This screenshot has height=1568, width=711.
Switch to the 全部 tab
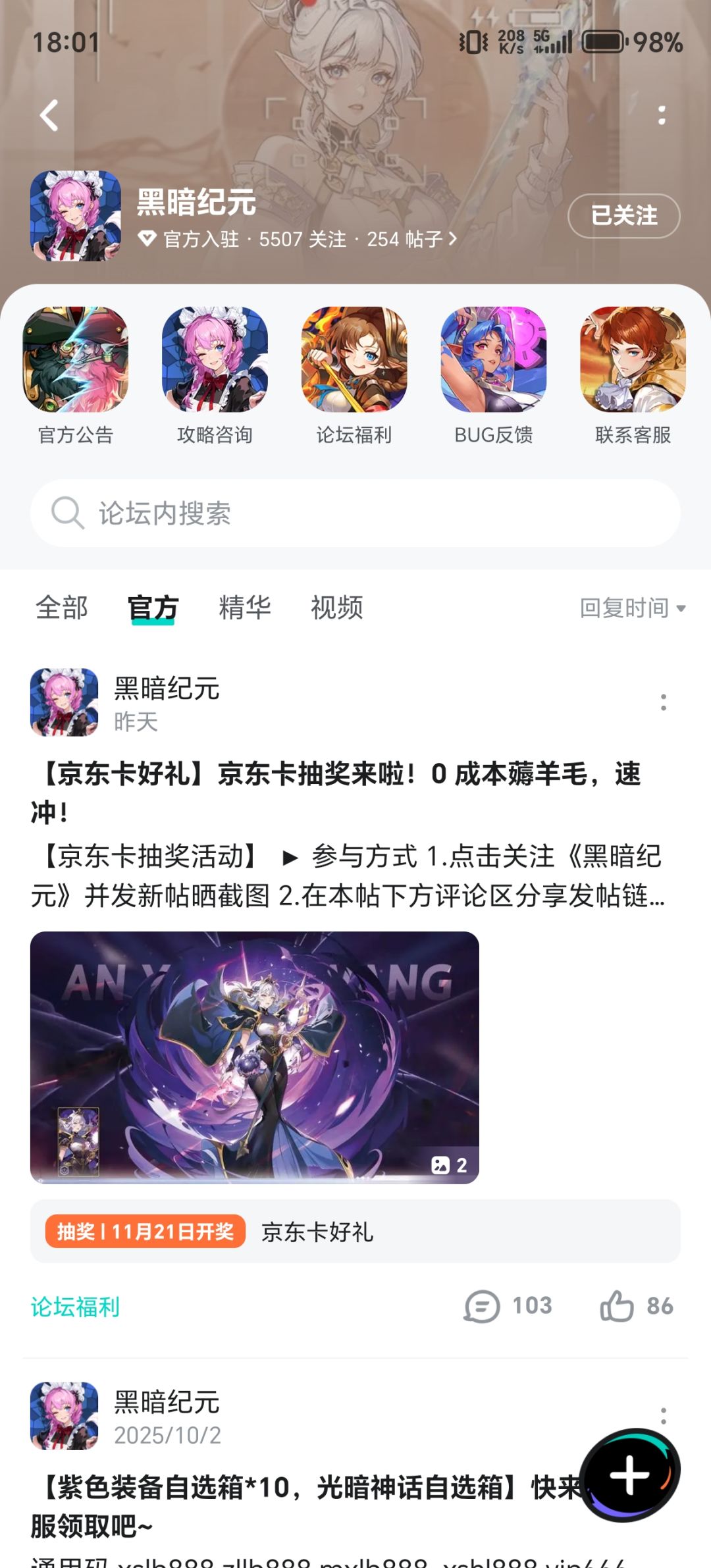(61, 608)
